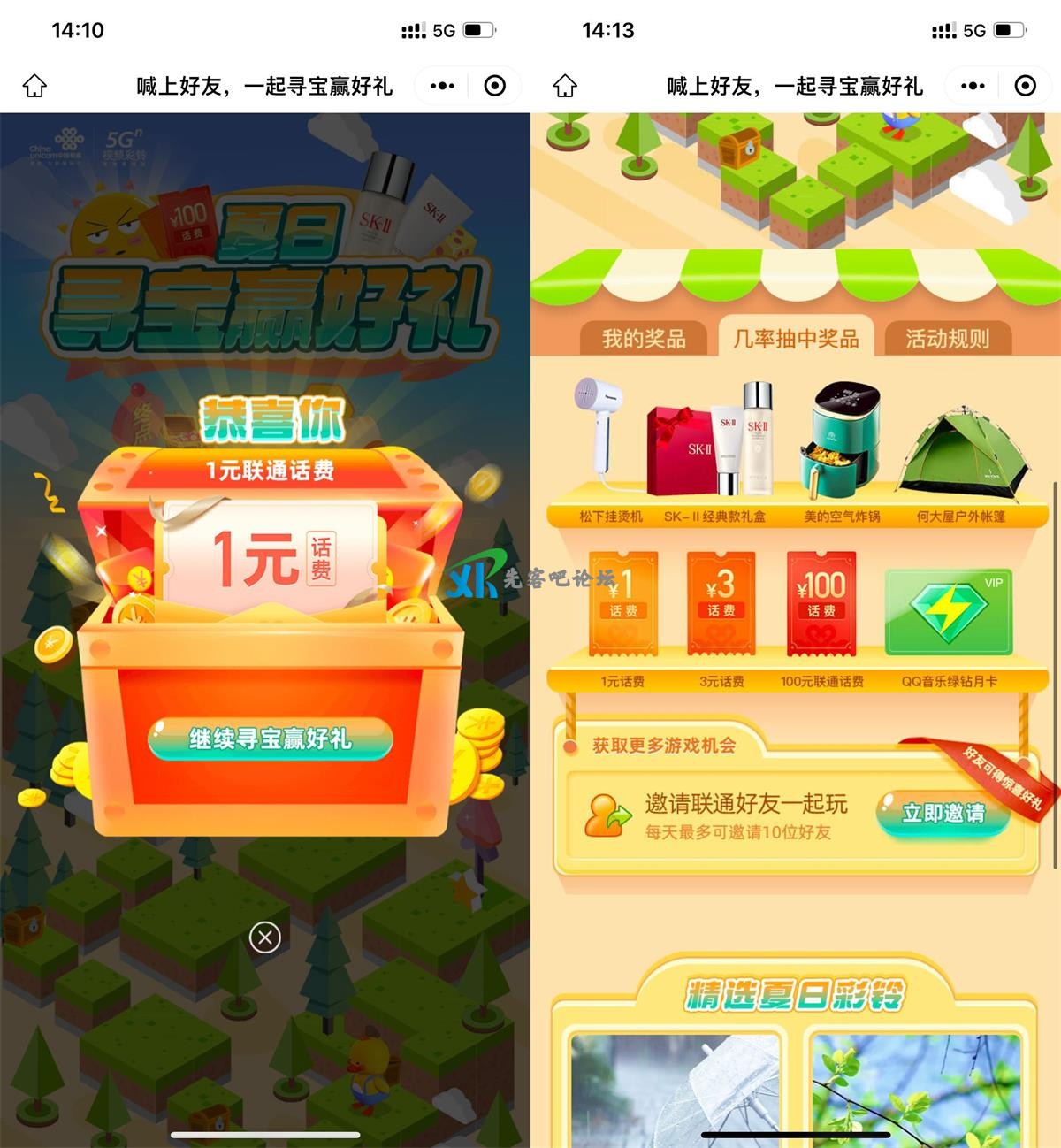The width and height of the screenshot is (1061, 1148).
Task: Open the 活动规则 tab
Action: pyautogui.click(x=947, y=339)
